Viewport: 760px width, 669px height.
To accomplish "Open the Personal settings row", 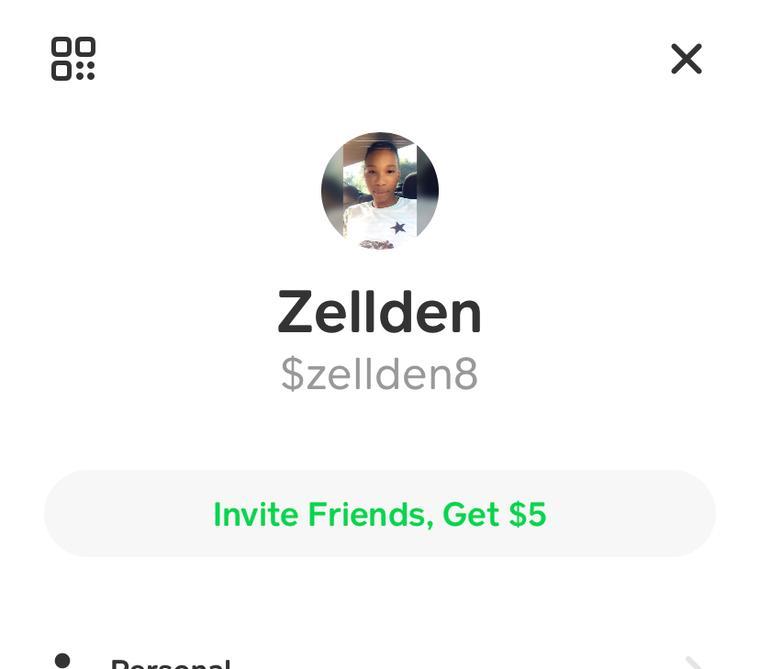I will coord(380,662).
